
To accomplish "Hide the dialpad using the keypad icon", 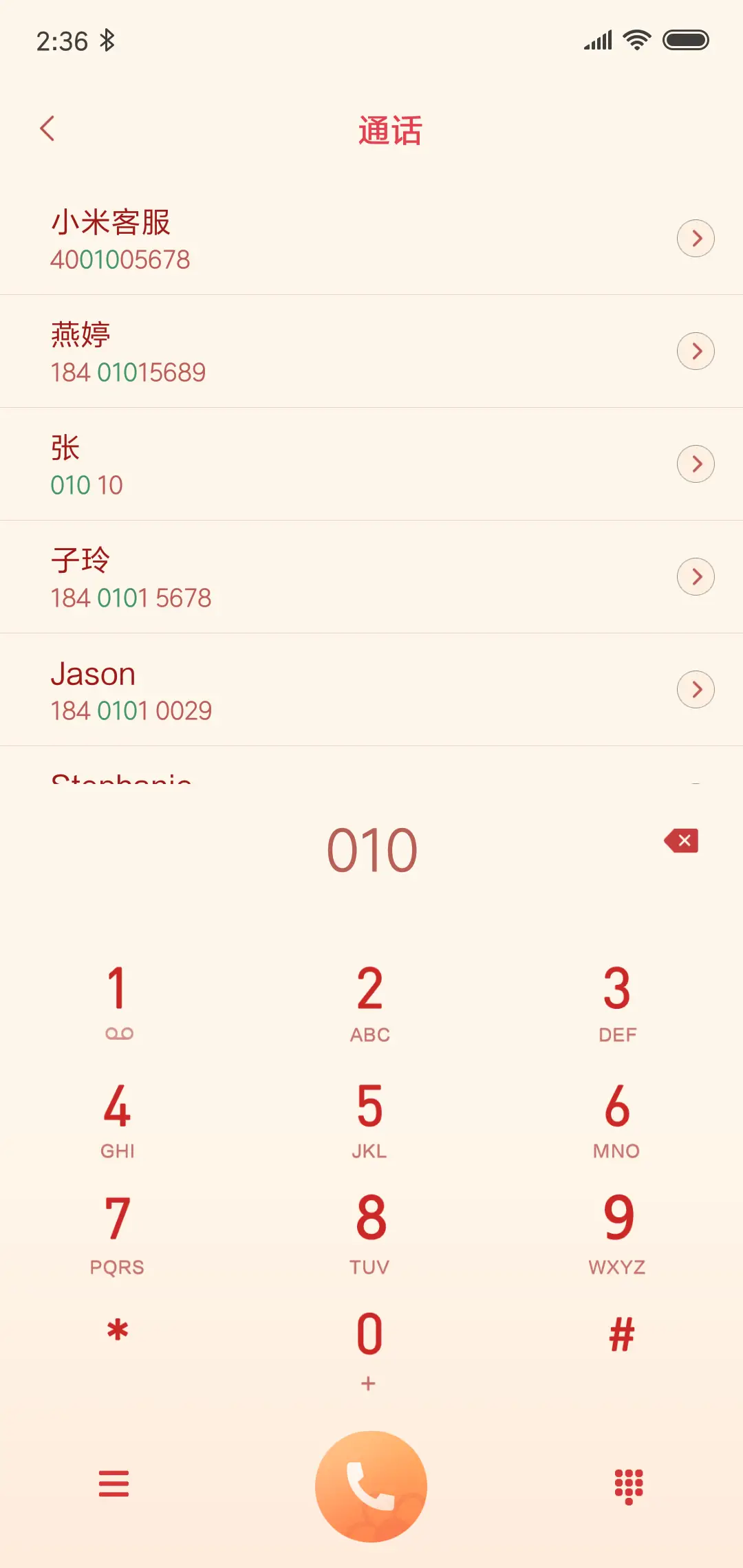I will pos(627,1485).
